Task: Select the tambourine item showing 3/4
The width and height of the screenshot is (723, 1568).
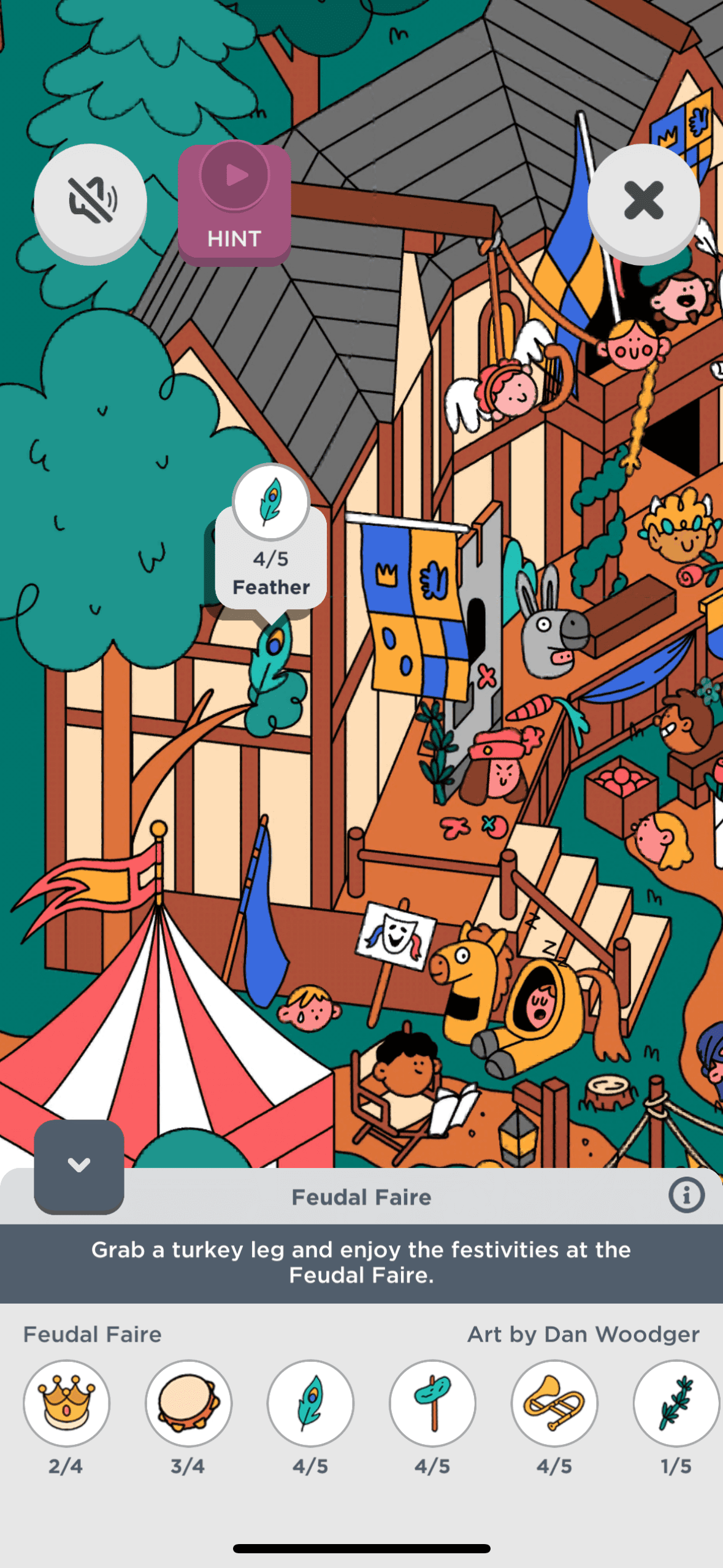Action: tap(188, 1403)
